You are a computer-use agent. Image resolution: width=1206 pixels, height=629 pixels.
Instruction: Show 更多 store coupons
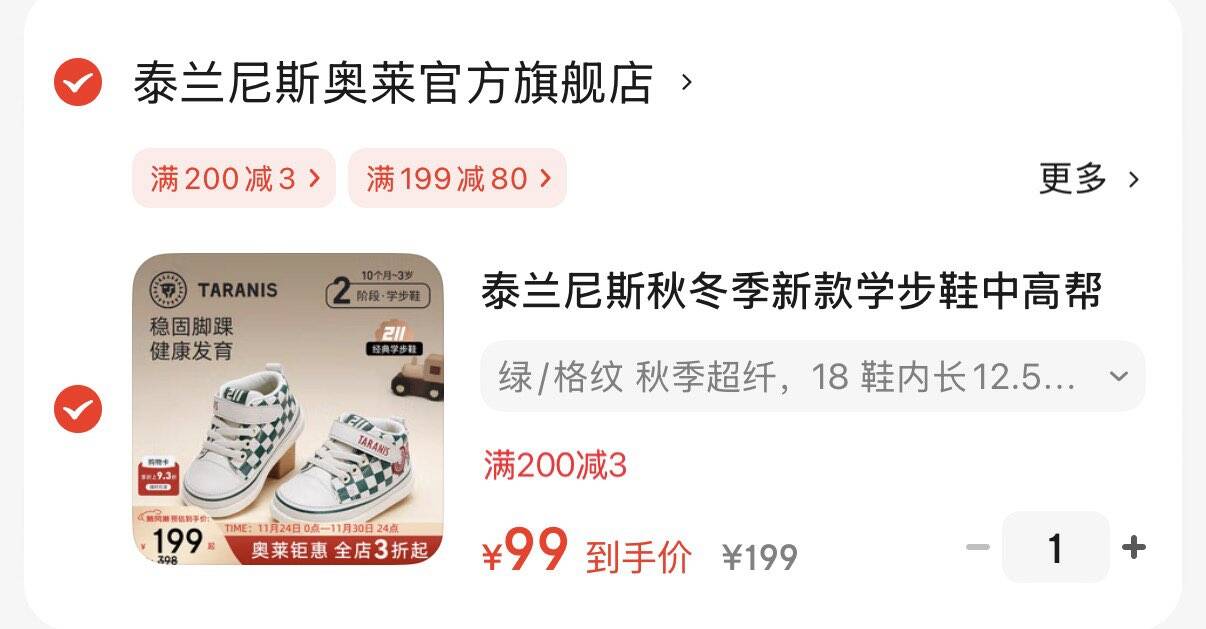(1089, 179)
